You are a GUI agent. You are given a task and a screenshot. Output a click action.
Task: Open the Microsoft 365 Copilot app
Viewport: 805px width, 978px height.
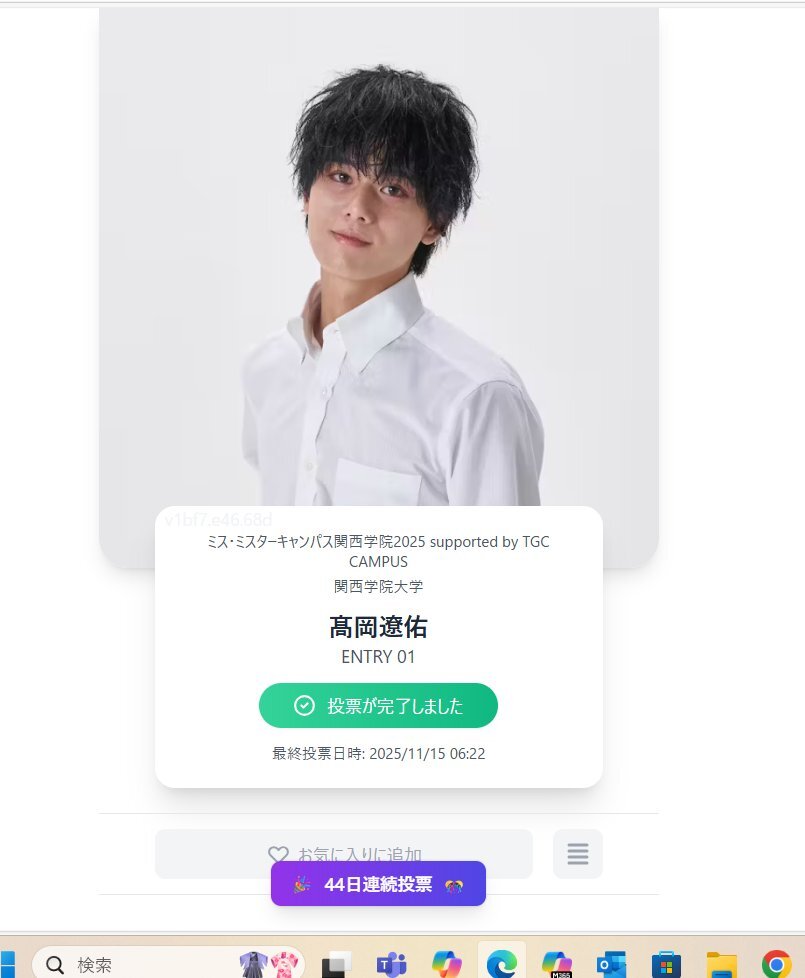point(556,964)
